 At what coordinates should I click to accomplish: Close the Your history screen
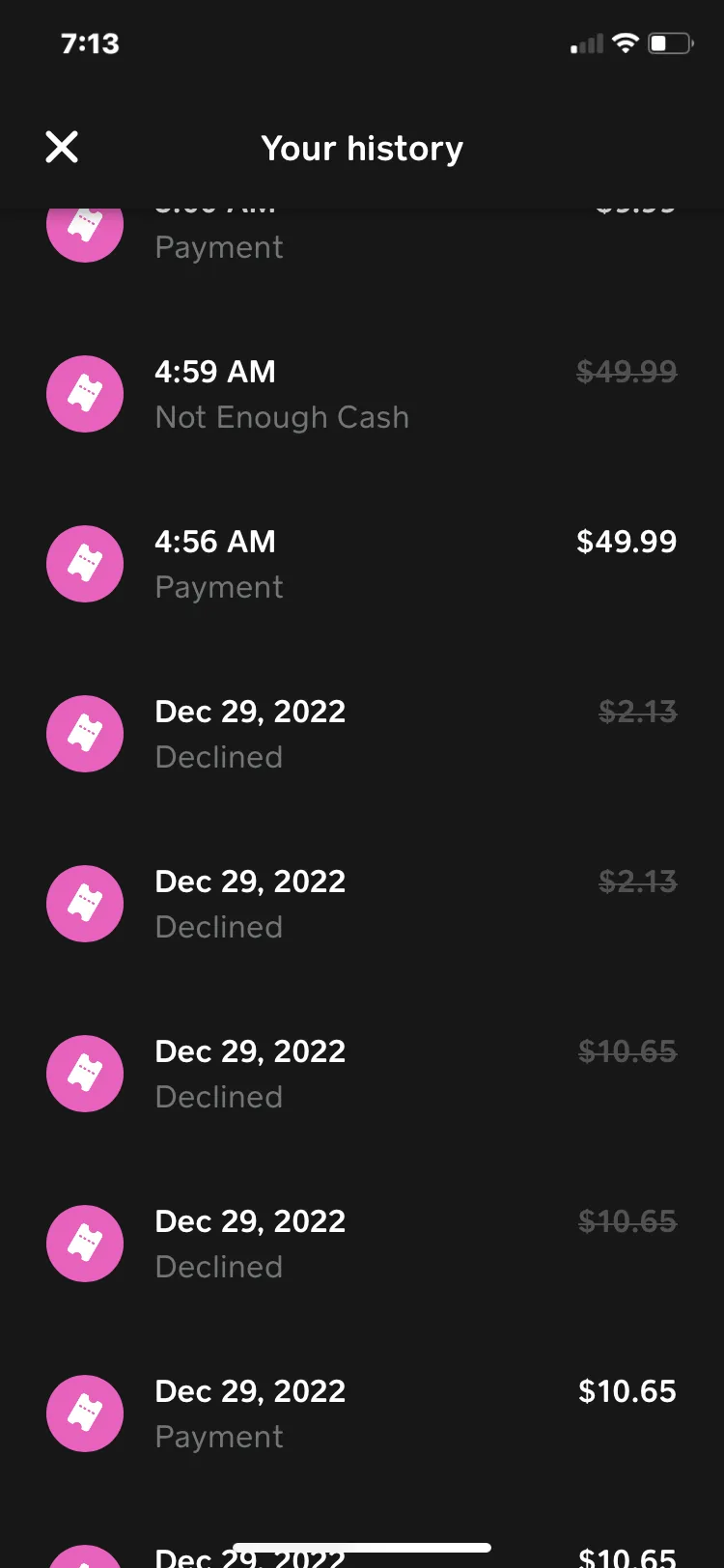[x=62, y=148]
